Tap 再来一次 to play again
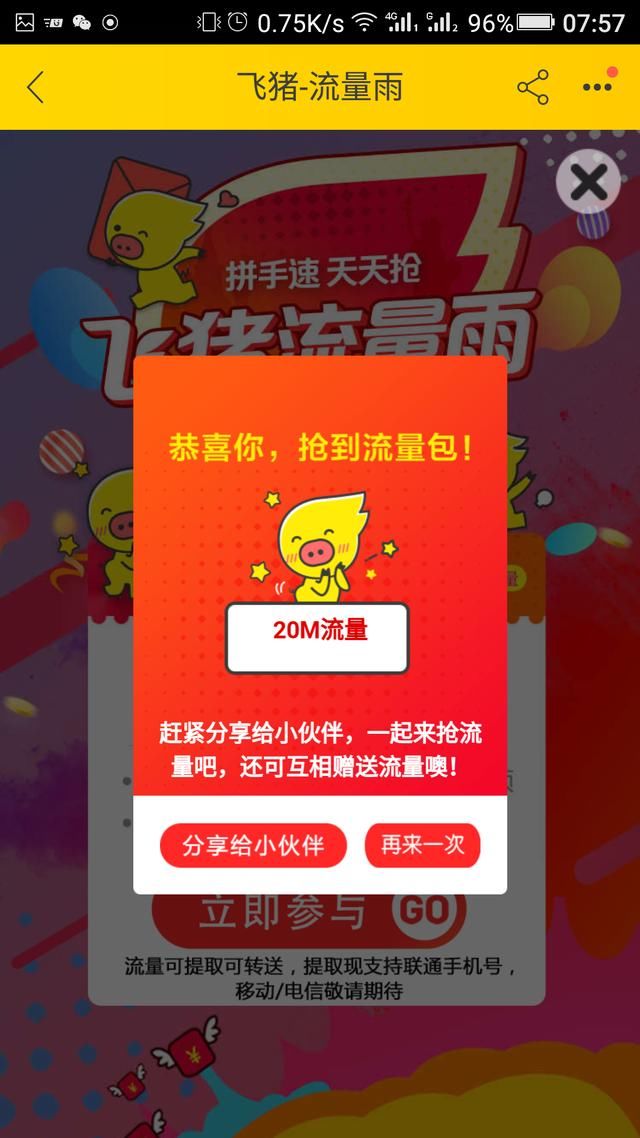This screenshot has height=1138, width=640. click(x=423, y=845)
